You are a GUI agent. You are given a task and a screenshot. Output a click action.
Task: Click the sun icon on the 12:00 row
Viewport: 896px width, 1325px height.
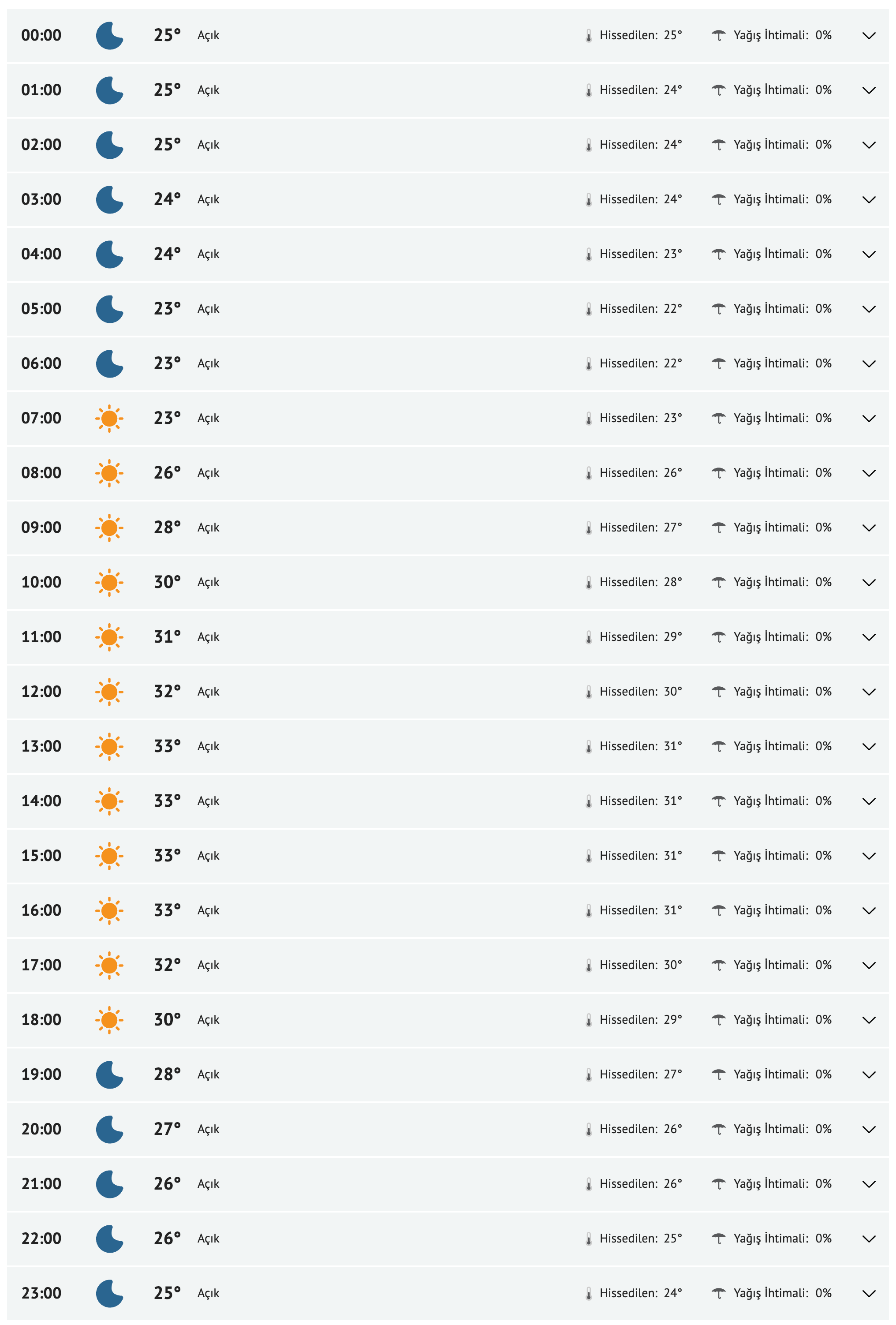109,692
